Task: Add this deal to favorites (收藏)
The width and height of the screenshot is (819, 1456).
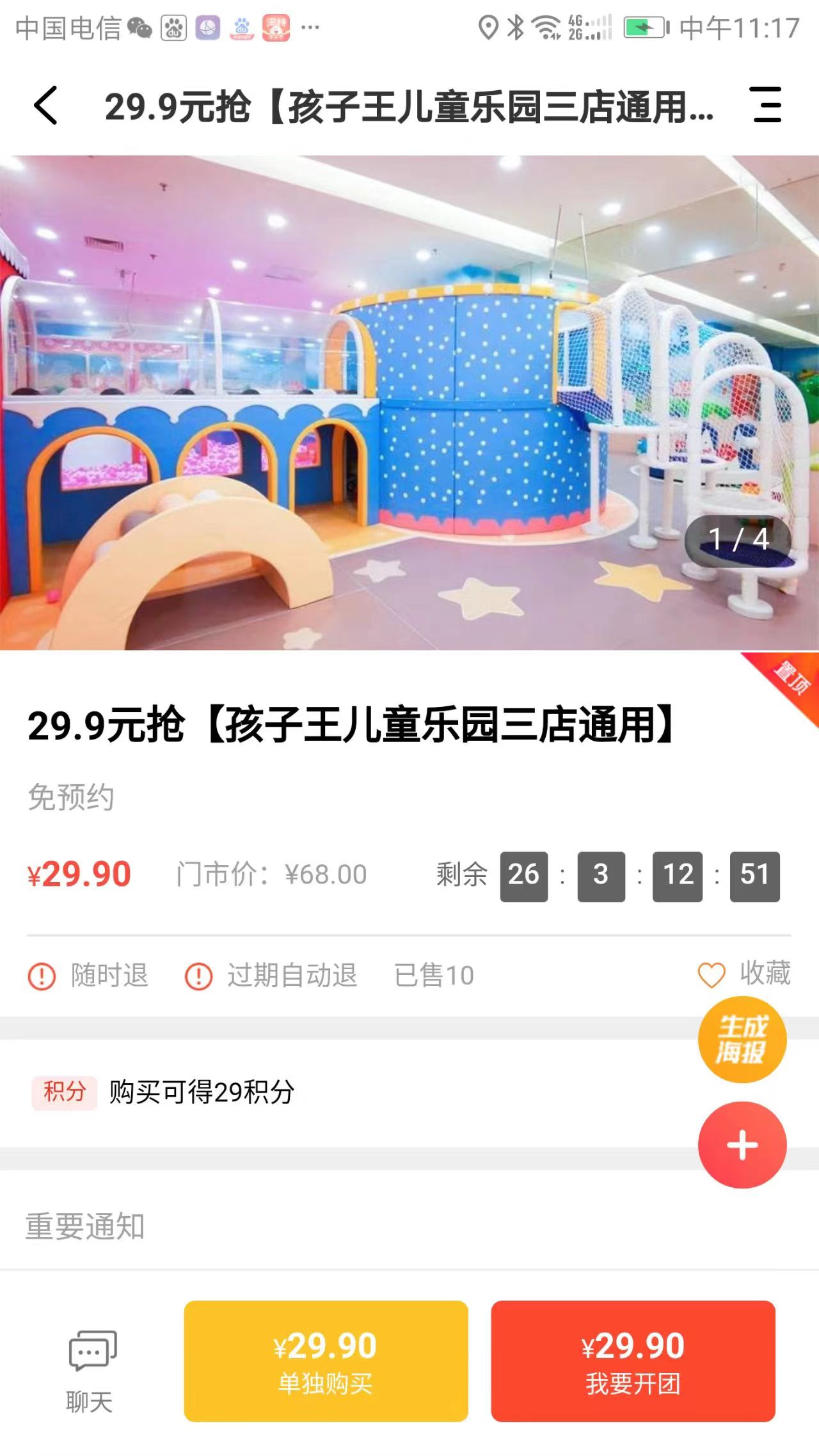Action: click(744, 974)
